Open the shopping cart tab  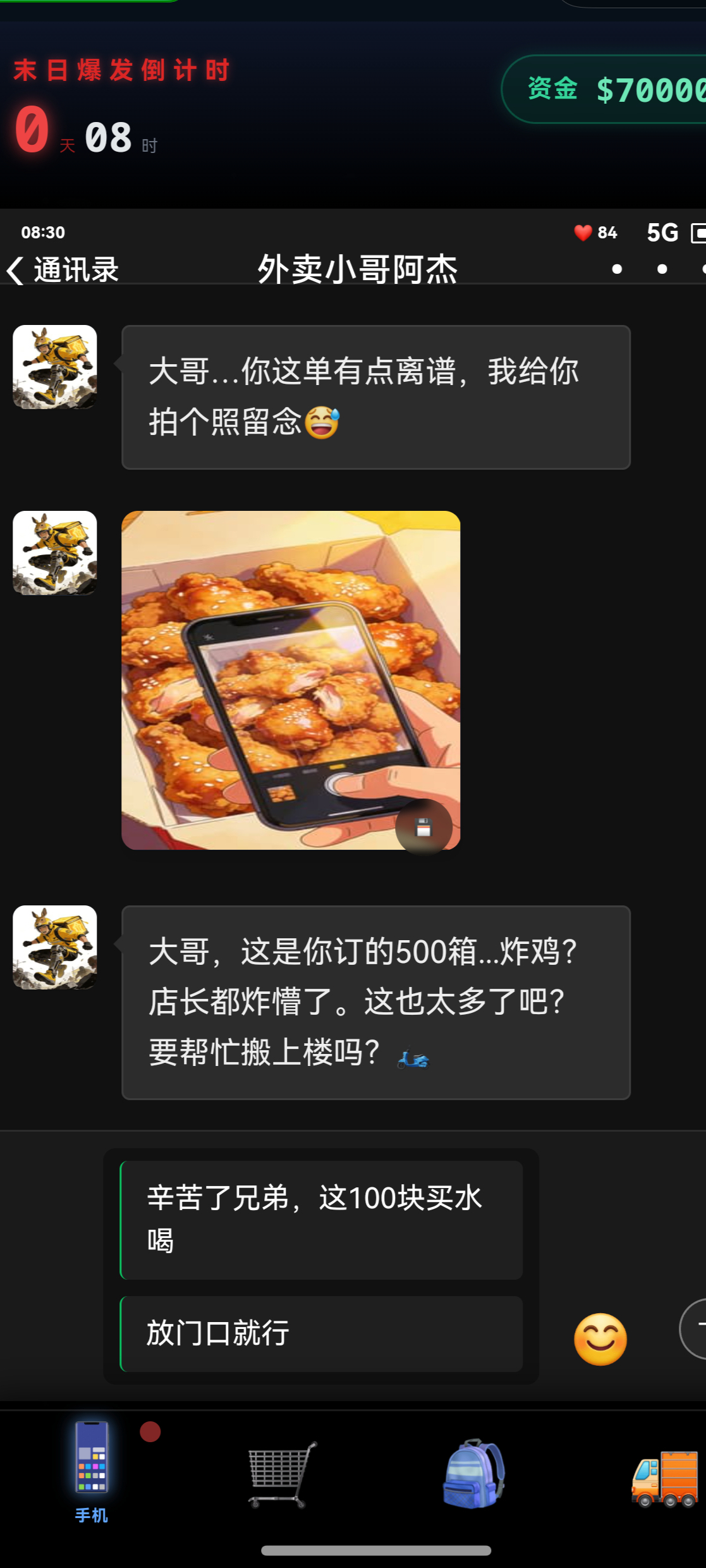click(282, 1473)
